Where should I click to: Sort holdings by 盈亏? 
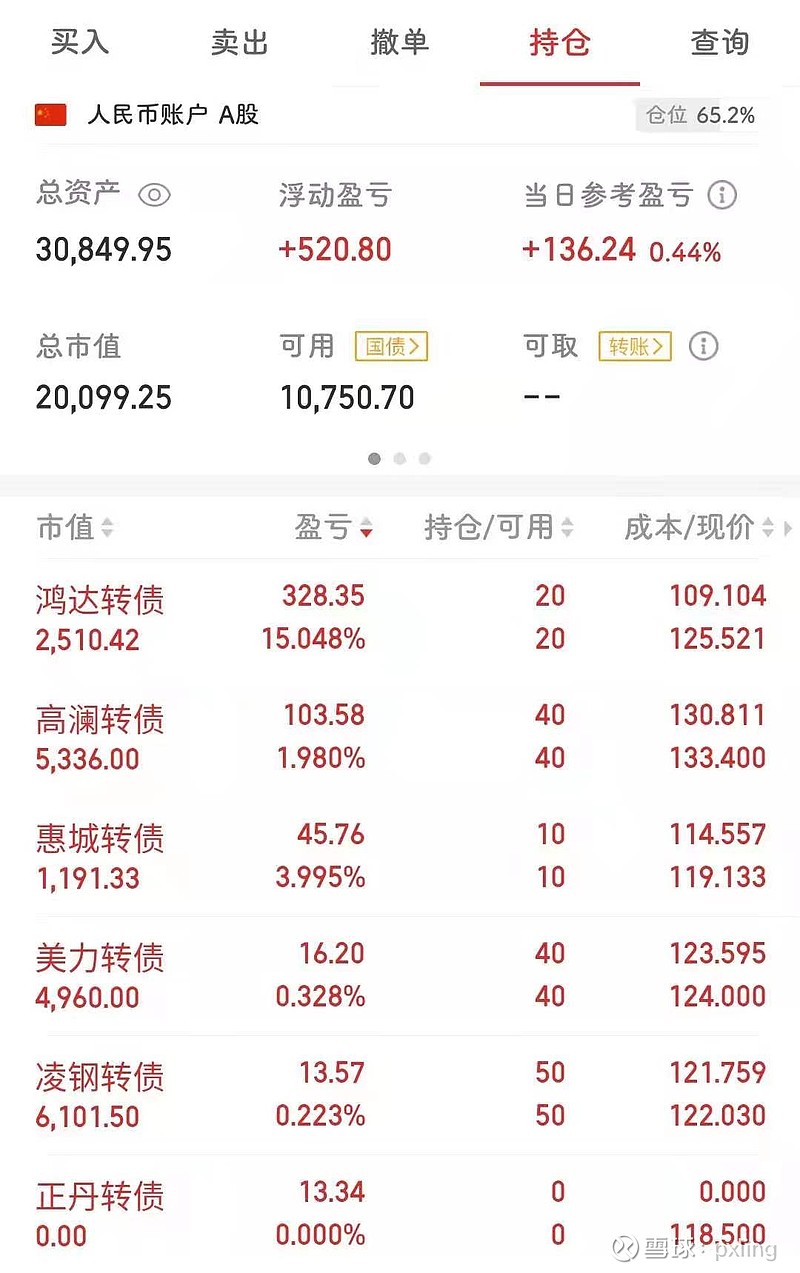(333, 527)
